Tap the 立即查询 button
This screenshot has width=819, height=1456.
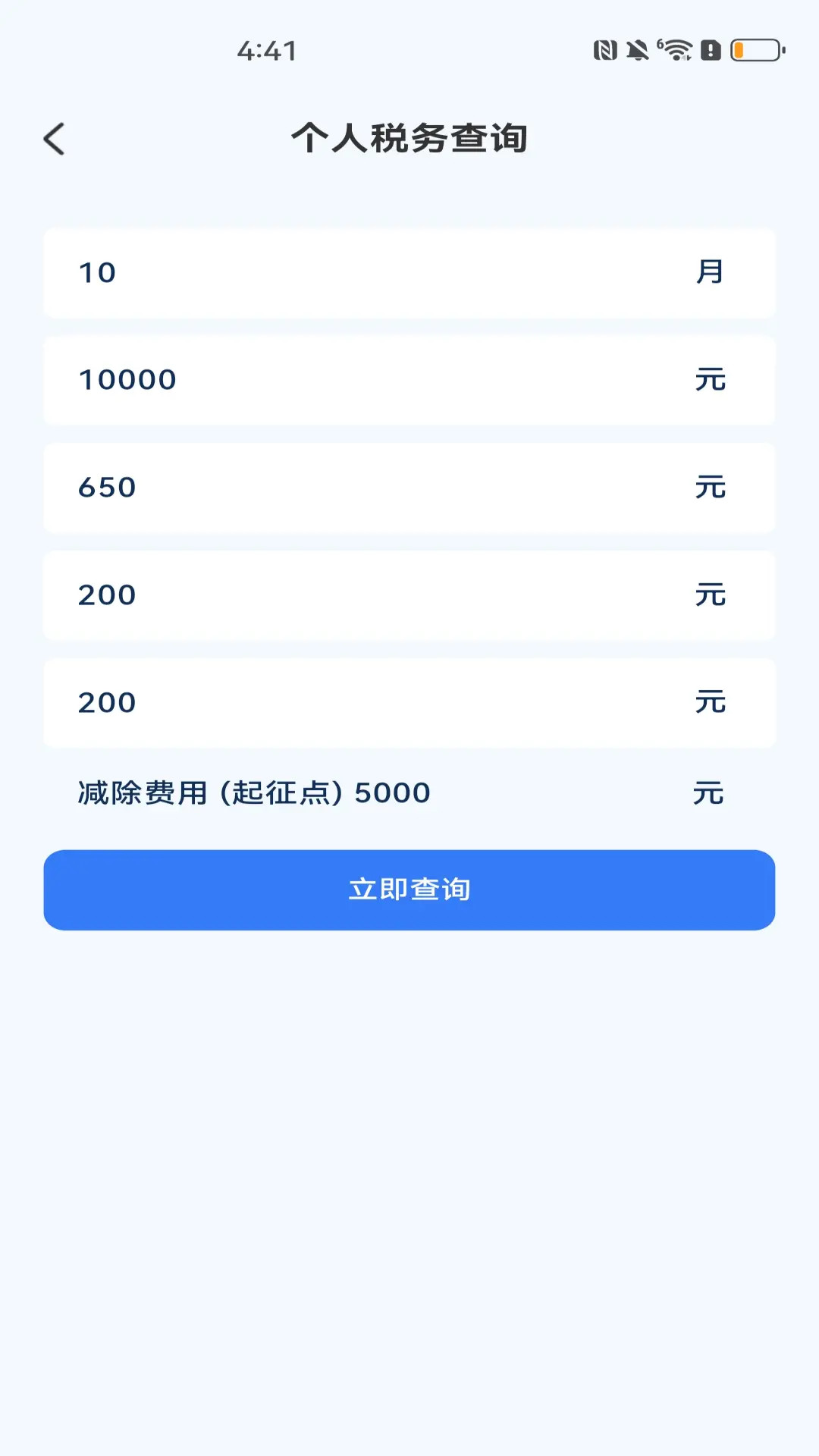[409, 890]
